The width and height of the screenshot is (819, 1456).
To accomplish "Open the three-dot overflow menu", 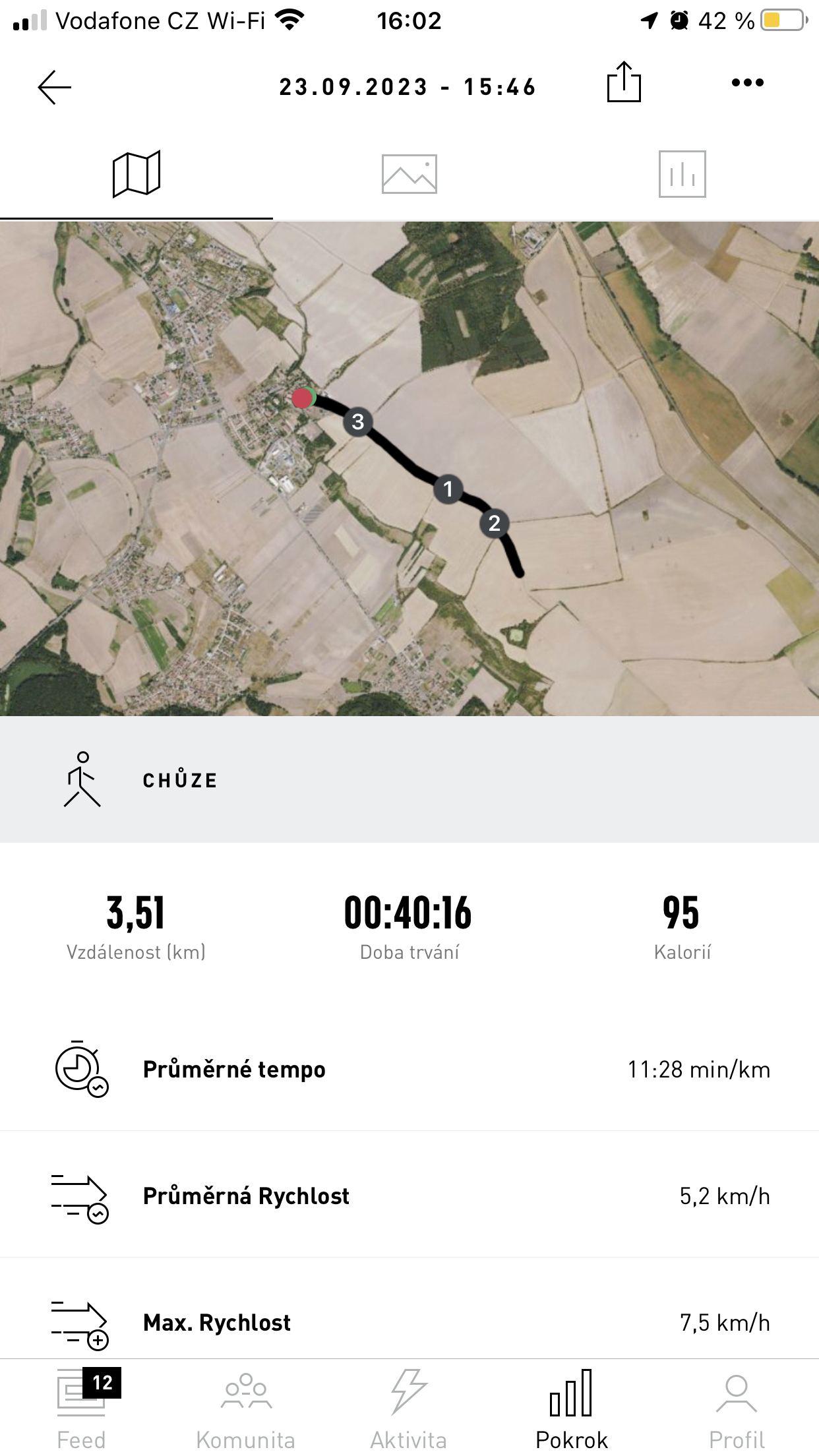I will point(748,83).
